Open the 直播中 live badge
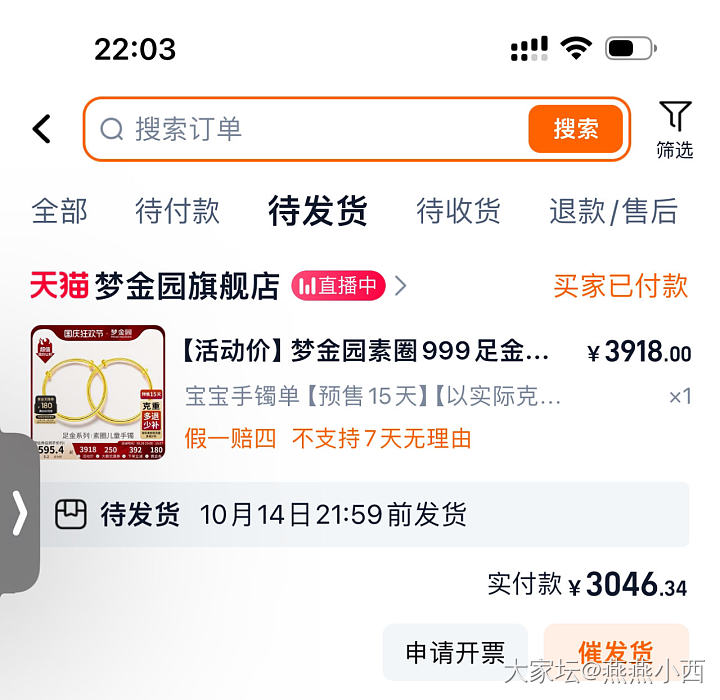Screen dimensions: 720x700 click(x=338, y=286)
